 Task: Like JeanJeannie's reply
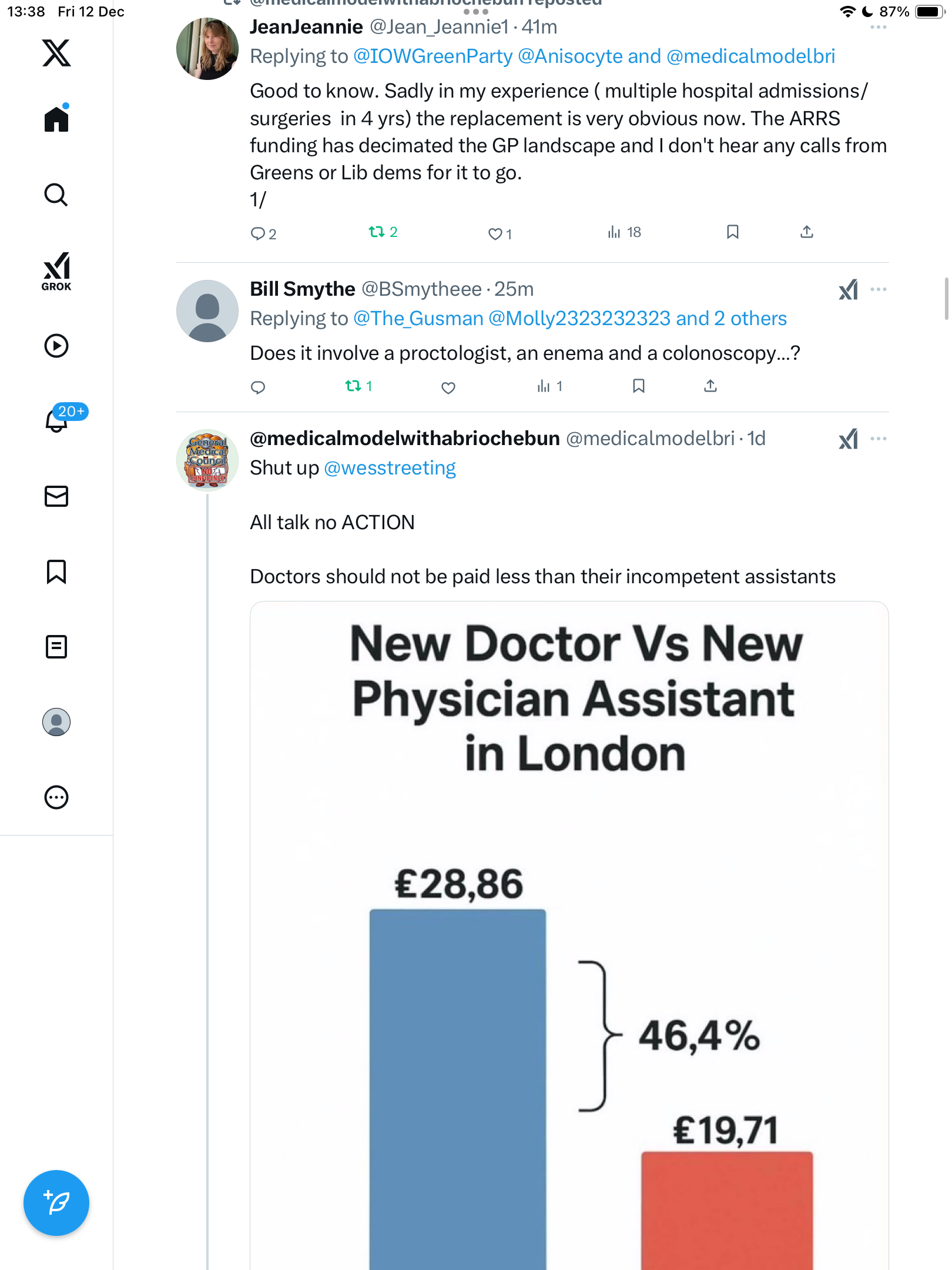pyautogui.click(x=495, y=233)
